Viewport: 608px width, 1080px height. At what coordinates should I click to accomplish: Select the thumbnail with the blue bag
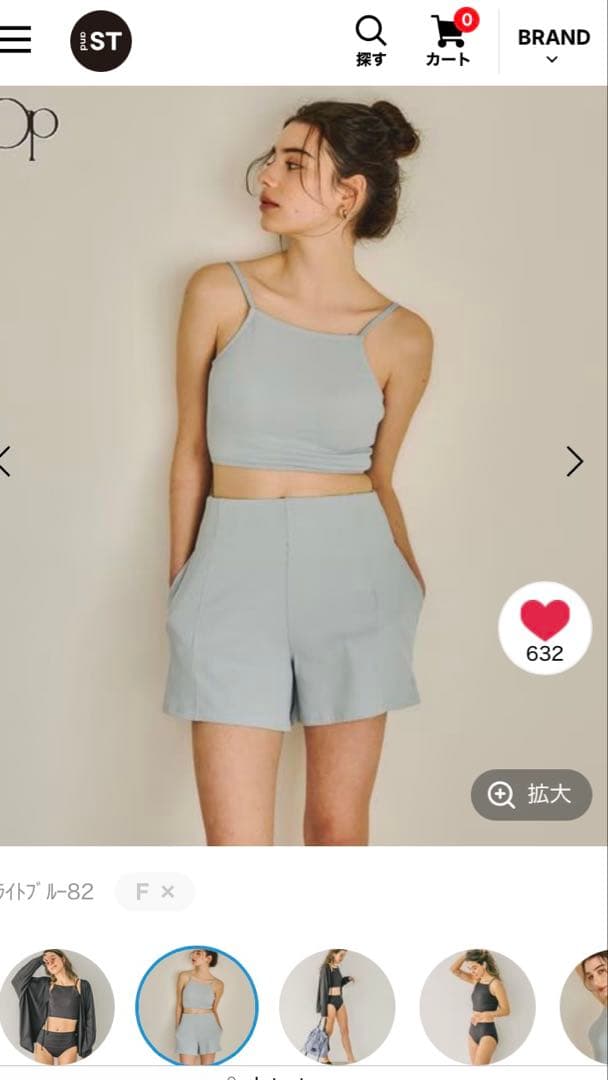[337, 1006]
